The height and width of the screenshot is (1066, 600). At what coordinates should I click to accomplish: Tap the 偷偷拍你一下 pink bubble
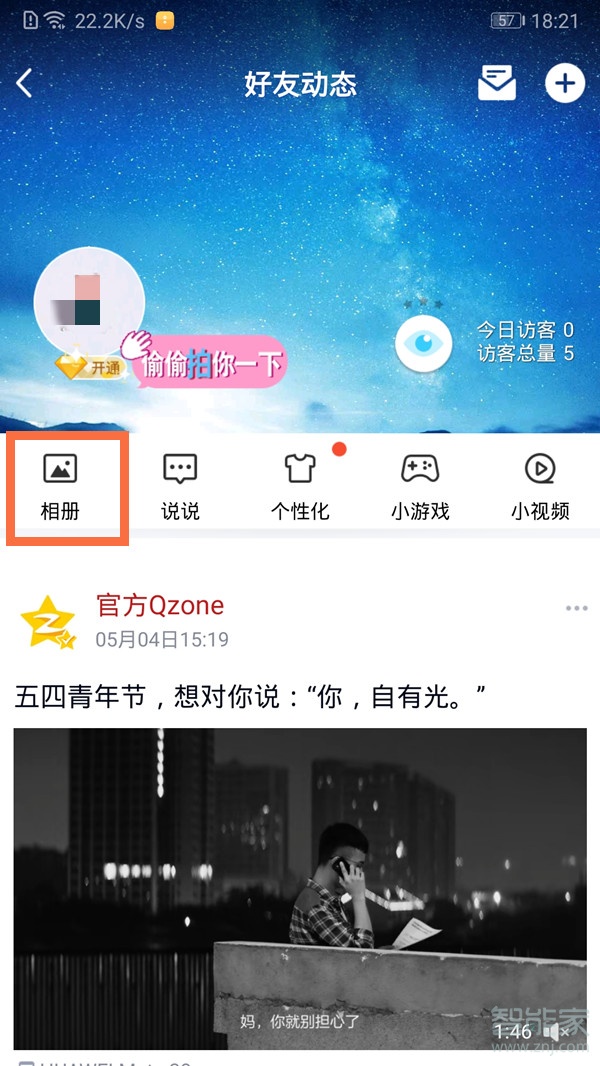[210, 362]
